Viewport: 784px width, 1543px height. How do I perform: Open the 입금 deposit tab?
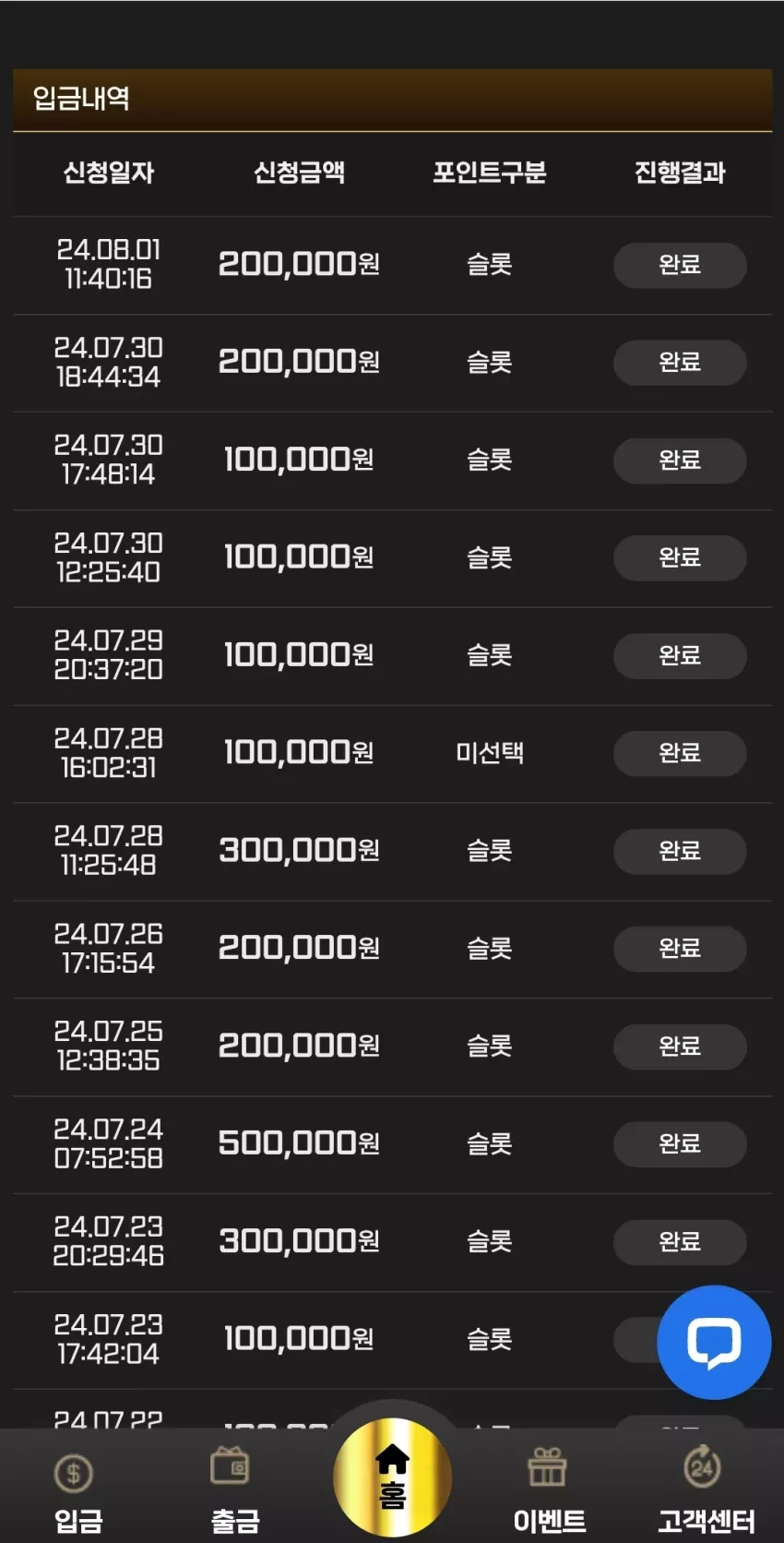coord(77,1490)
